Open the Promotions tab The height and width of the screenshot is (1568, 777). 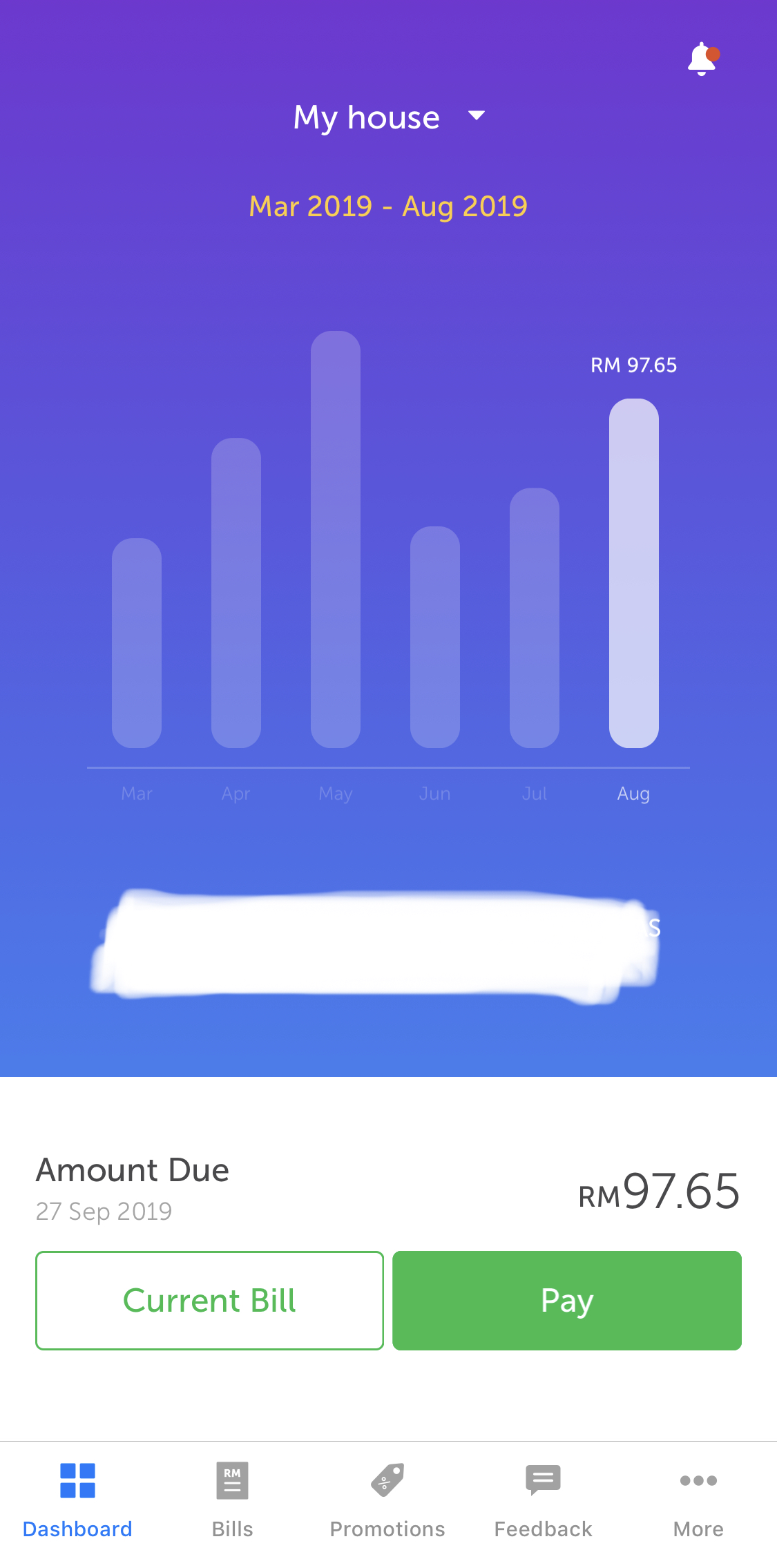[387, 1500]
